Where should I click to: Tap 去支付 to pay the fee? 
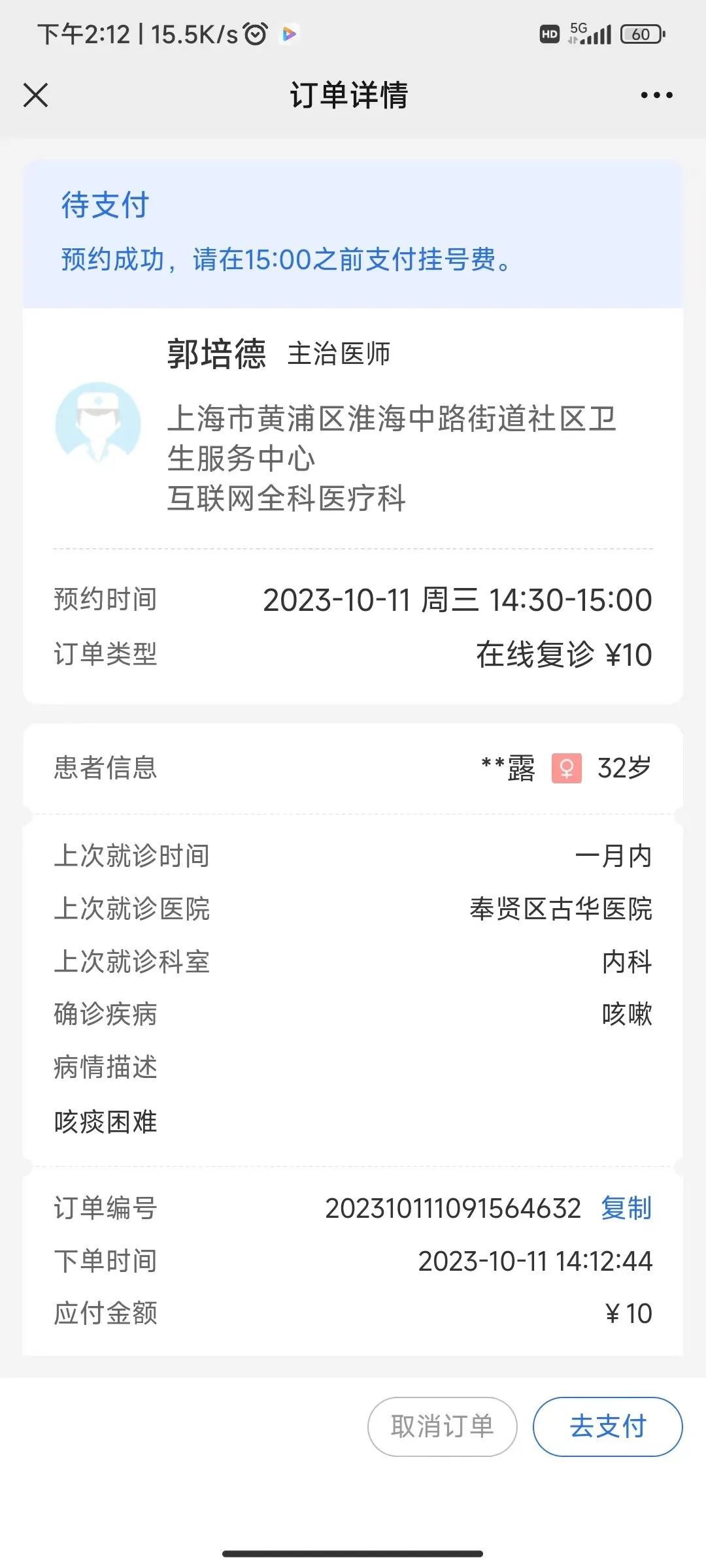pos(607,1426)
